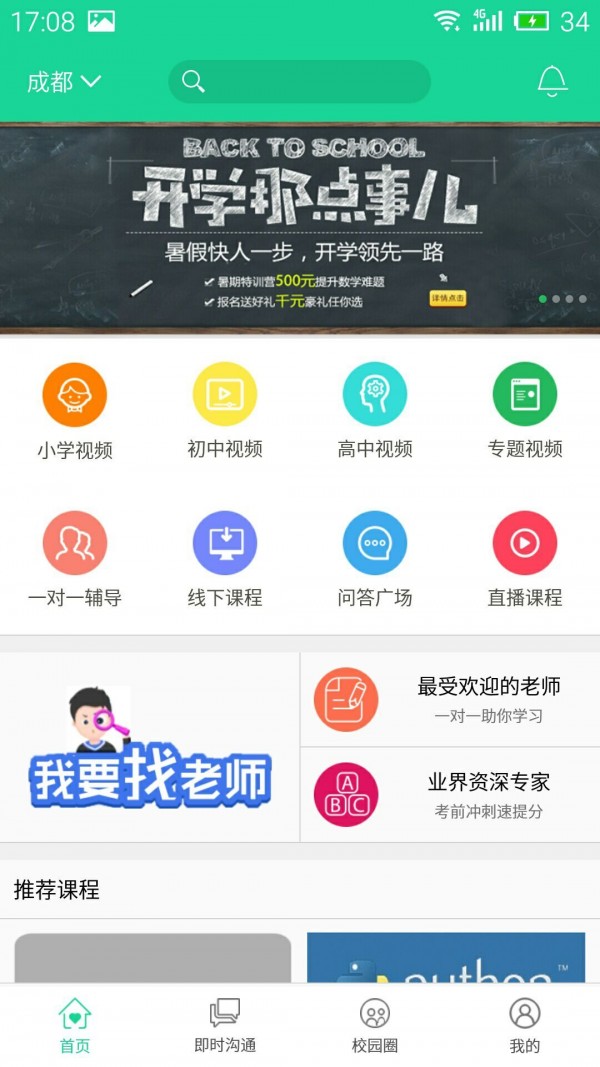Image resolution: width=600 pixels, height=1067 pixels.
Task: Open the 开学那点事儿 banner
Action: [300, 227]
